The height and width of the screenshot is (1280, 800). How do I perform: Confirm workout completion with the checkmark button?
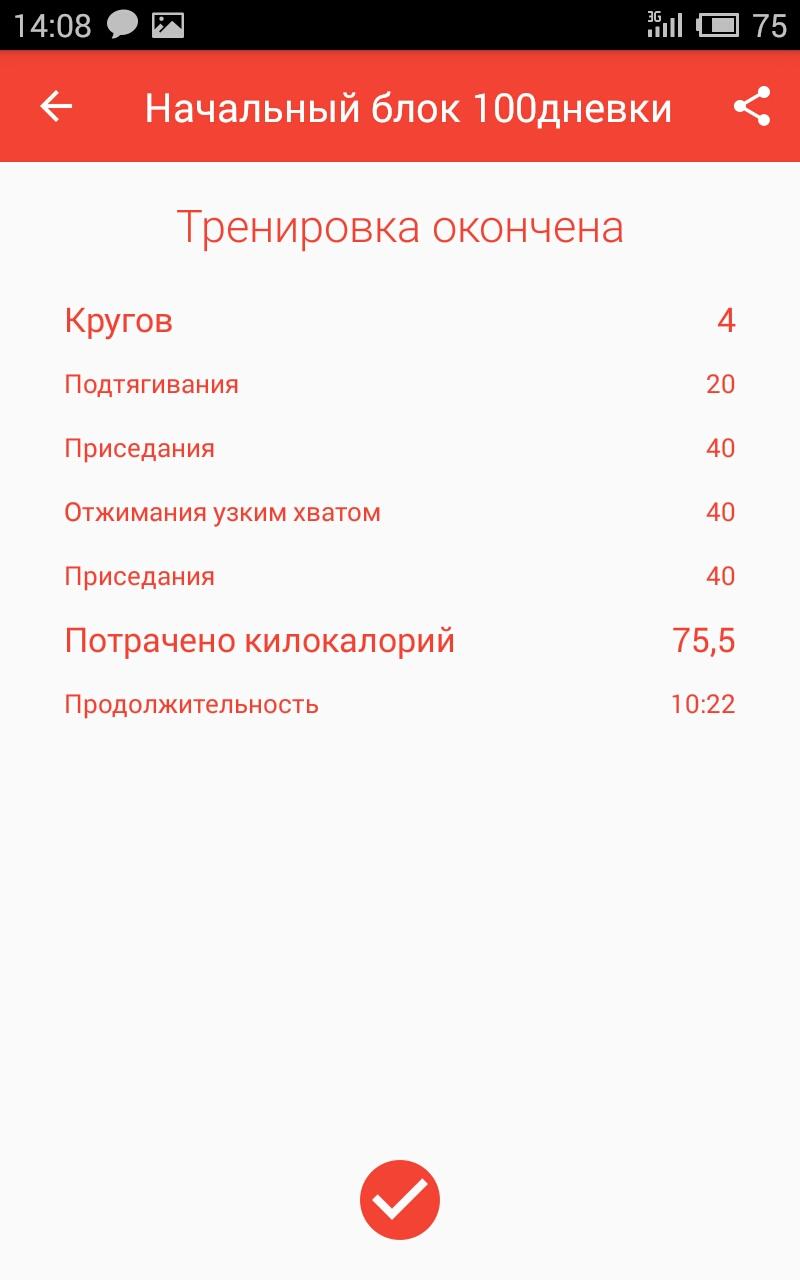pos(400,1200)
